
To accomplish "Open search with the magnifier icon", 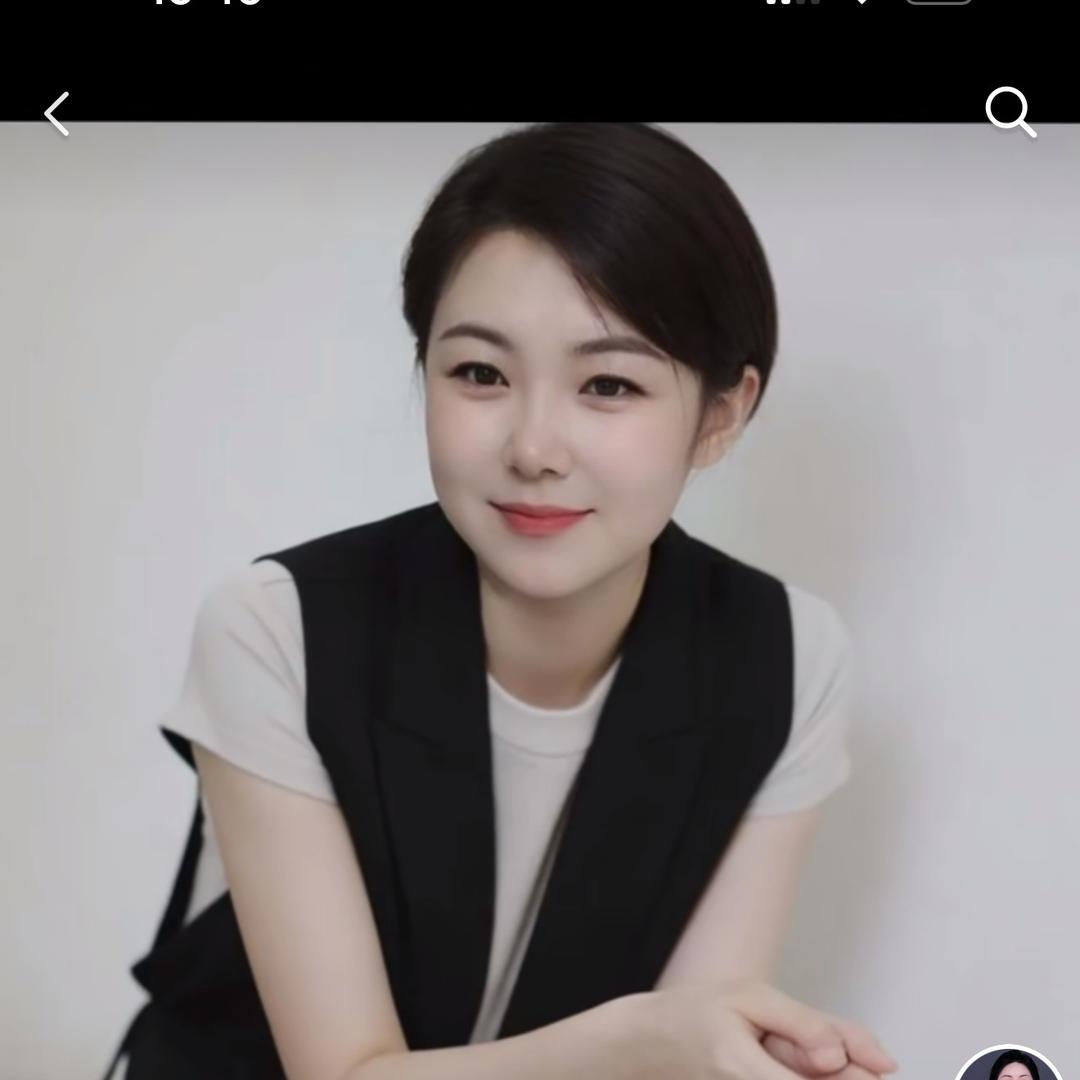I will pos(1009,111).
